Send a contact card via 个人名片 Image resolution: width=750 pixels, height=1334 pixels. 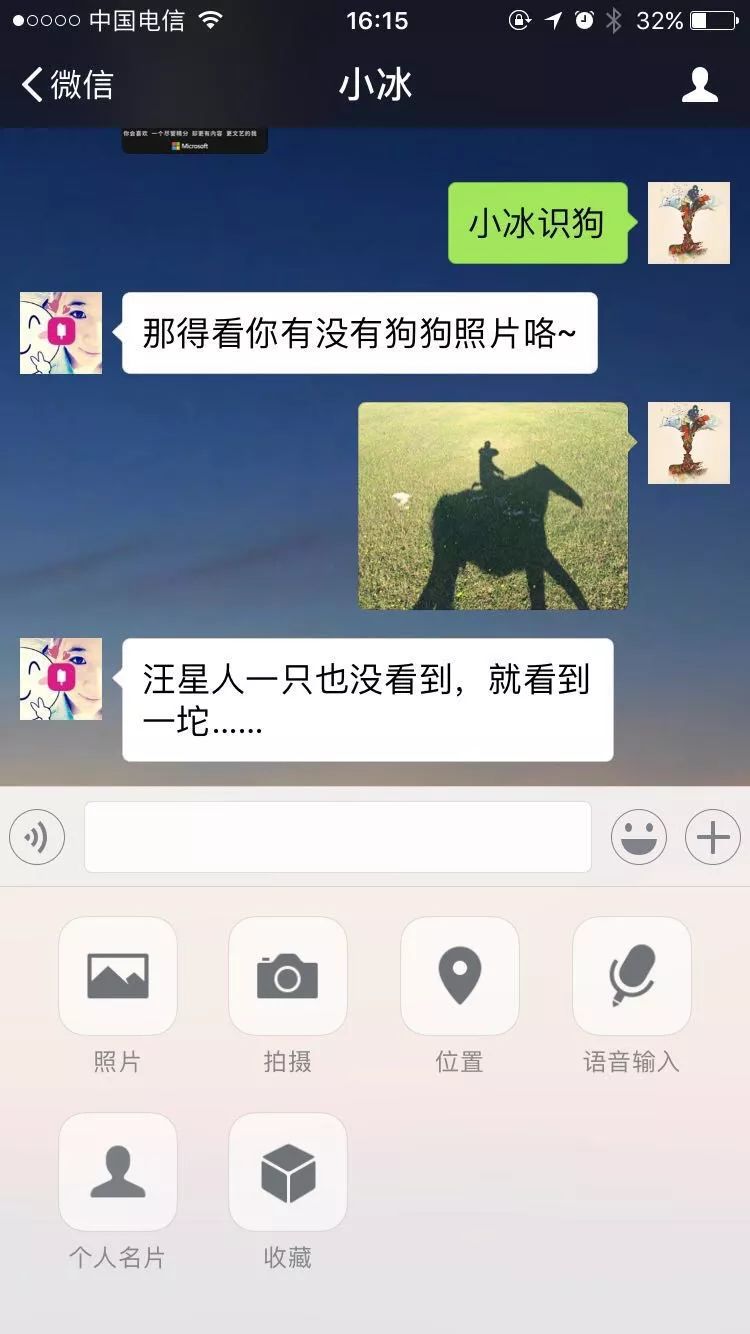point(118,1172)
